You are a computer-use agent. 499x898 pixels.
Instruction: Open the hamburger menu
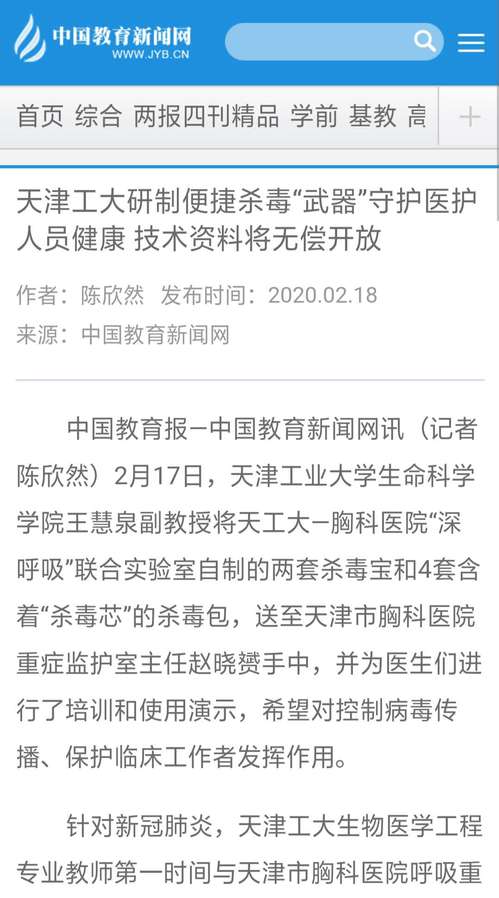coord(471,42)
